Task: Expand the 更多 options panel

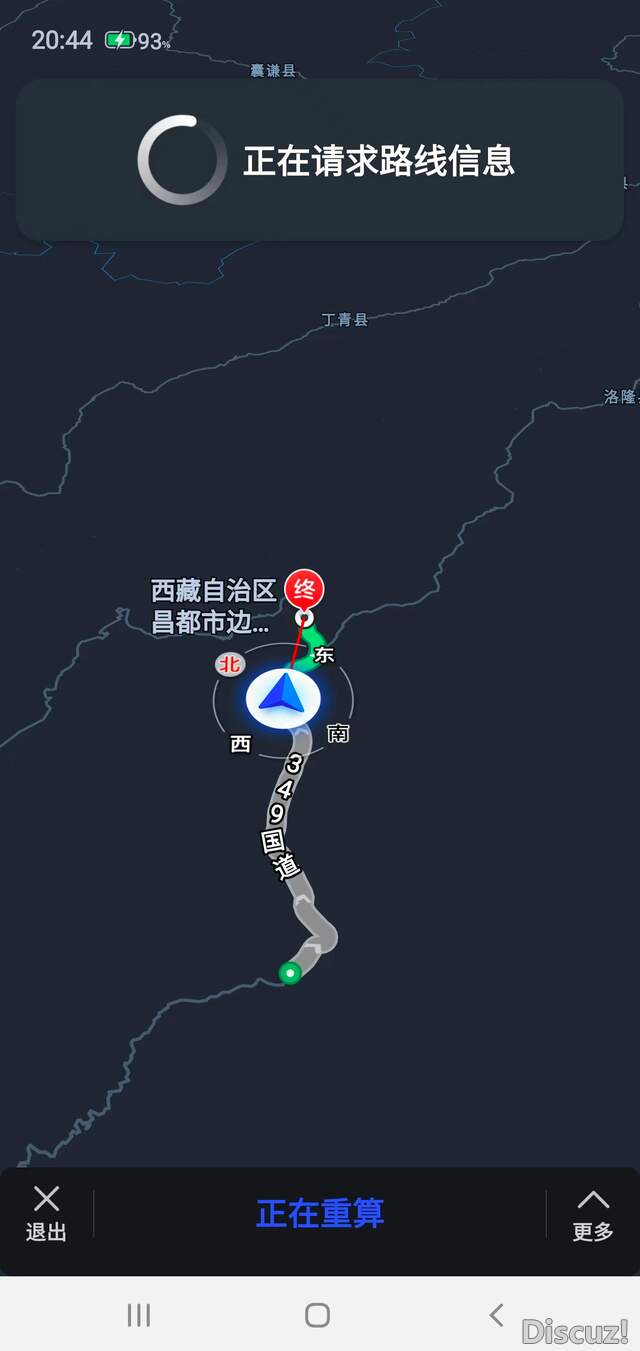Action: point(592,1214)
